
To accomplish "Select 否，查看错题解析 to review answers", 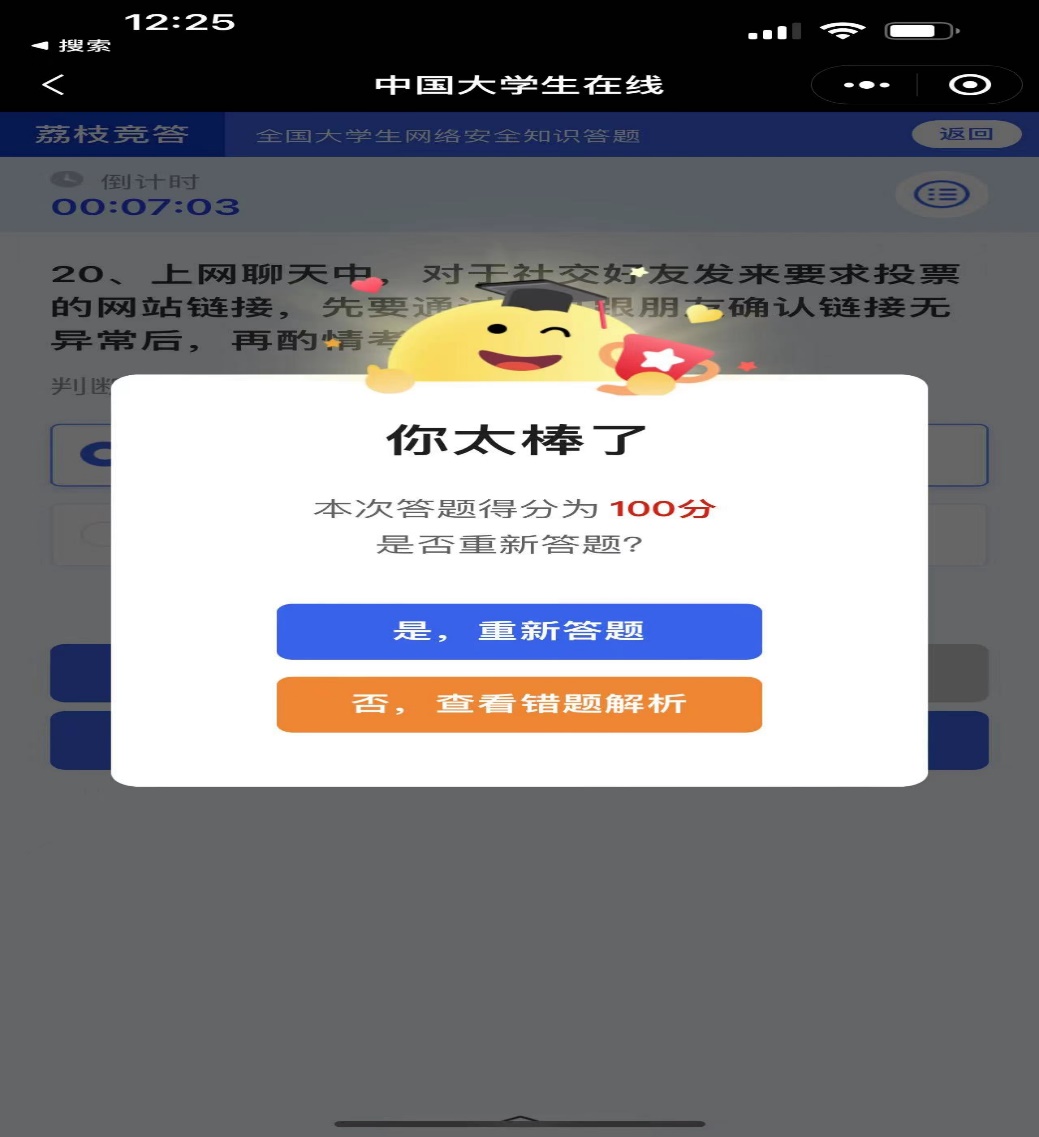I will click(519, 704).
